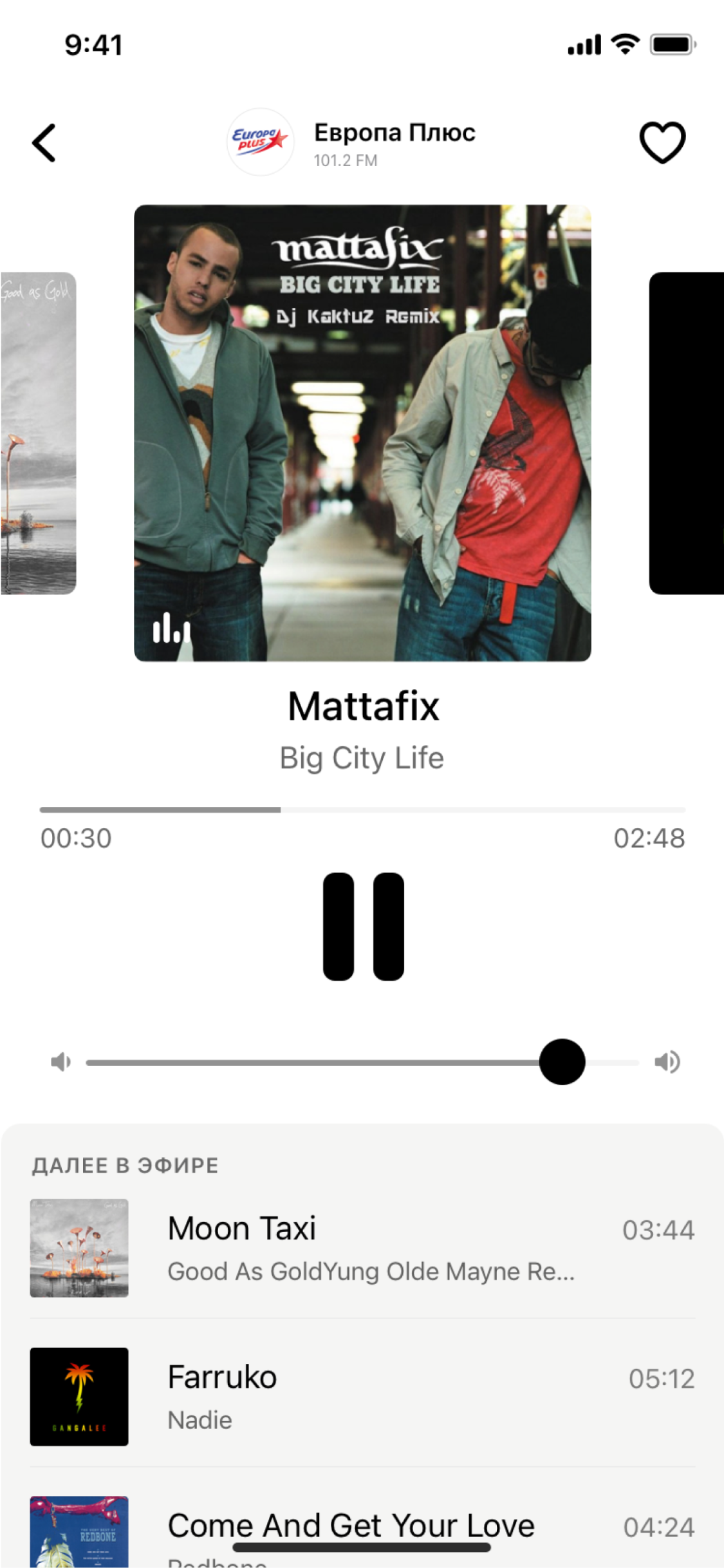Pause the Mattafix track
The height and width of the screenshot is (1568, 724).
363,926
